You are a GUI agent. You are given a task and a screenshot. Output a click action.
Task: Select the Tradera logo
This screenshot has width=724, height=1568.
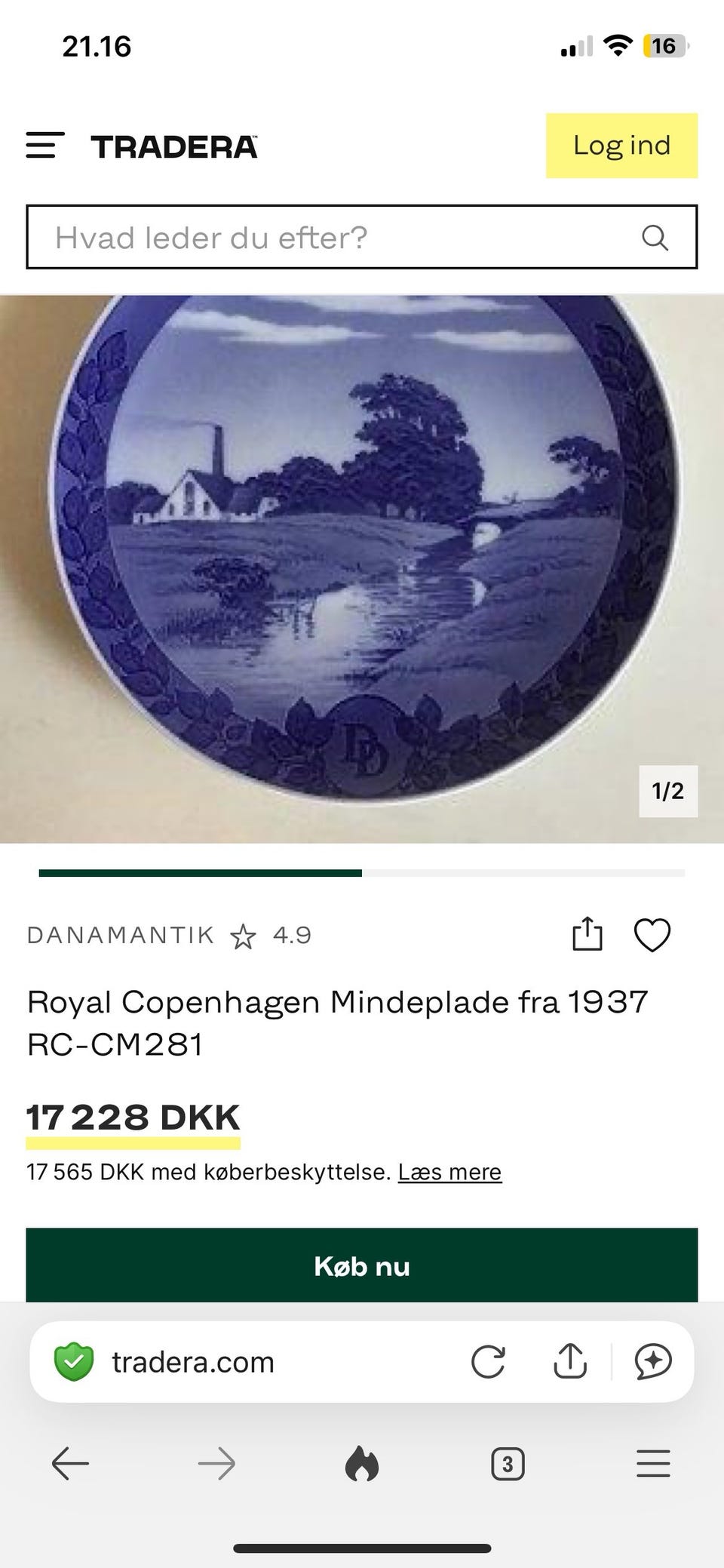tap(173, 146)
